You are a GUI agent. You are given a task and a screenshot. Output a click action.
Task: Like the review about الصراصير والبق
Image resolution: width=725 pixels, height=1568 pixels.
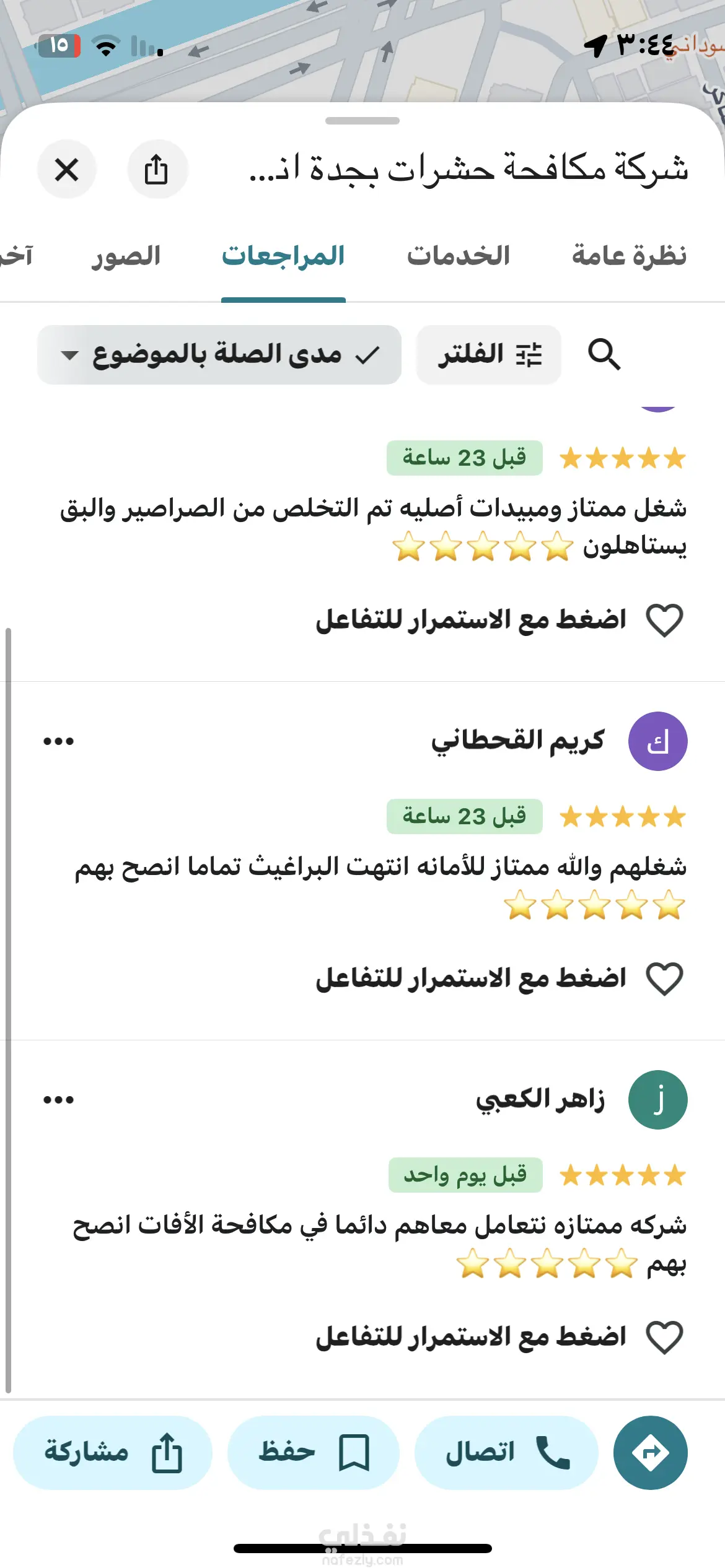[x=664, y=620]
